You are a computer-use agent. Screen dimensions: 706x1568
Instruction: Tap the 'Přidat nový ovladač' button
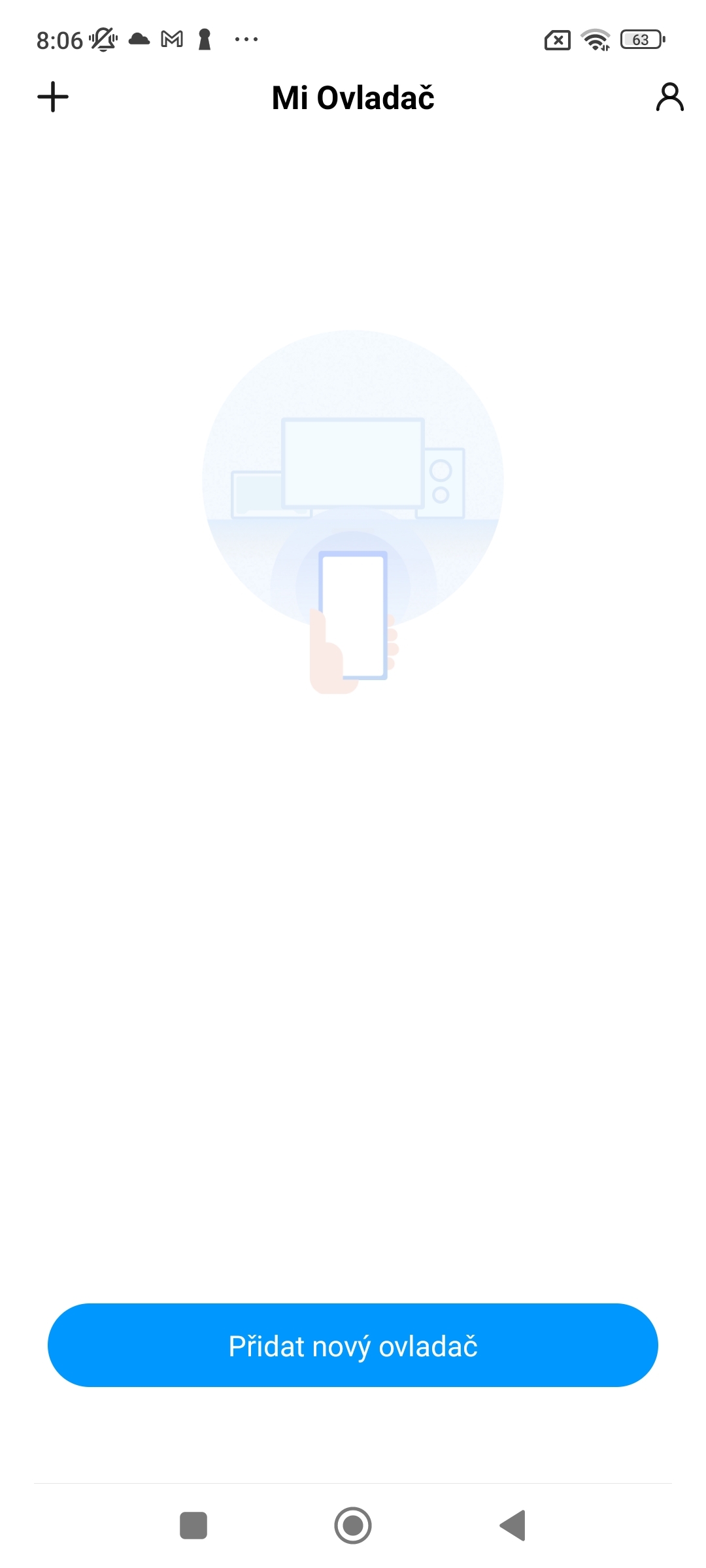coord(353,1345)
